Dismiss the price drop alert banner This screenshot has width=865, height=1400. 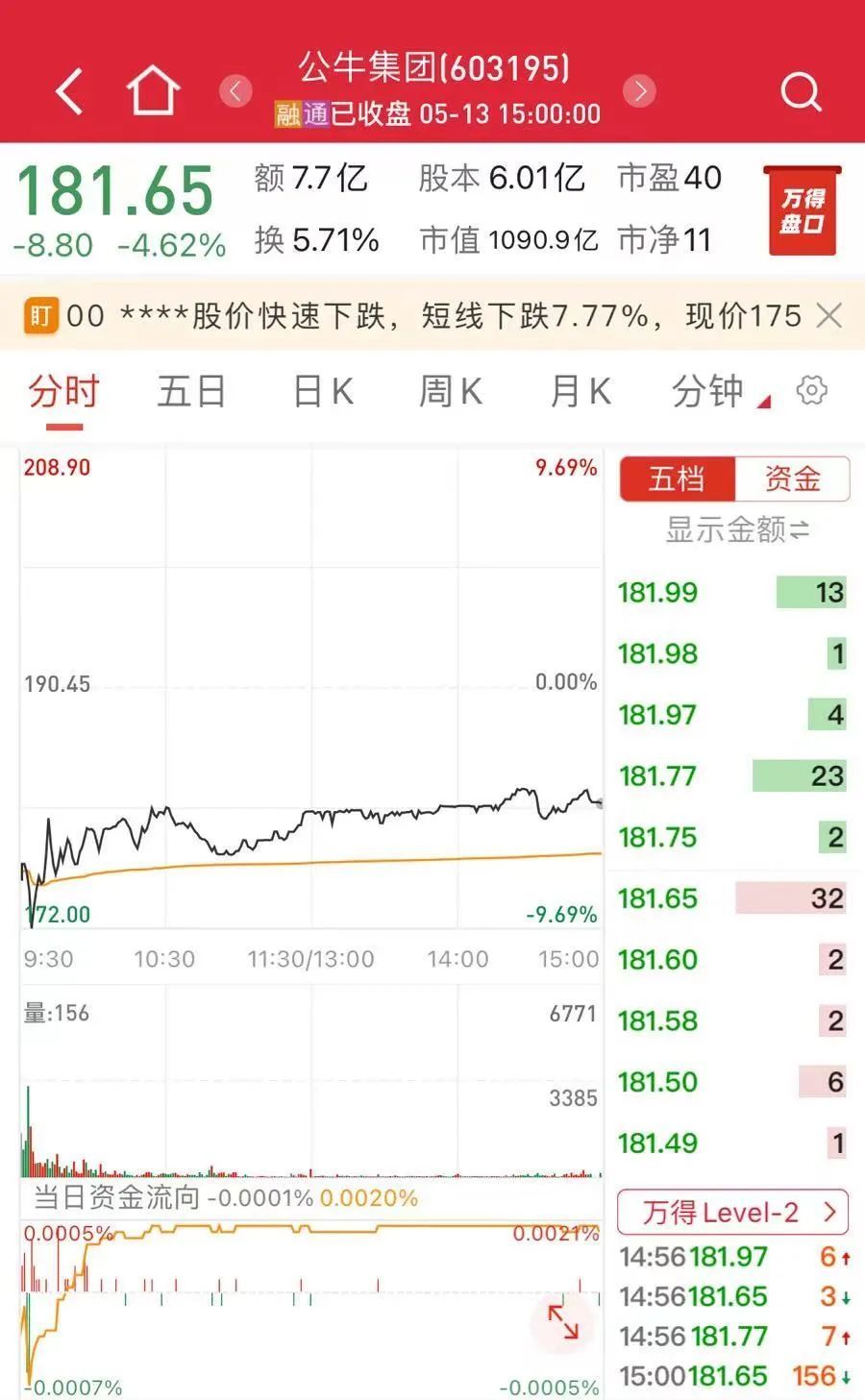828,315
